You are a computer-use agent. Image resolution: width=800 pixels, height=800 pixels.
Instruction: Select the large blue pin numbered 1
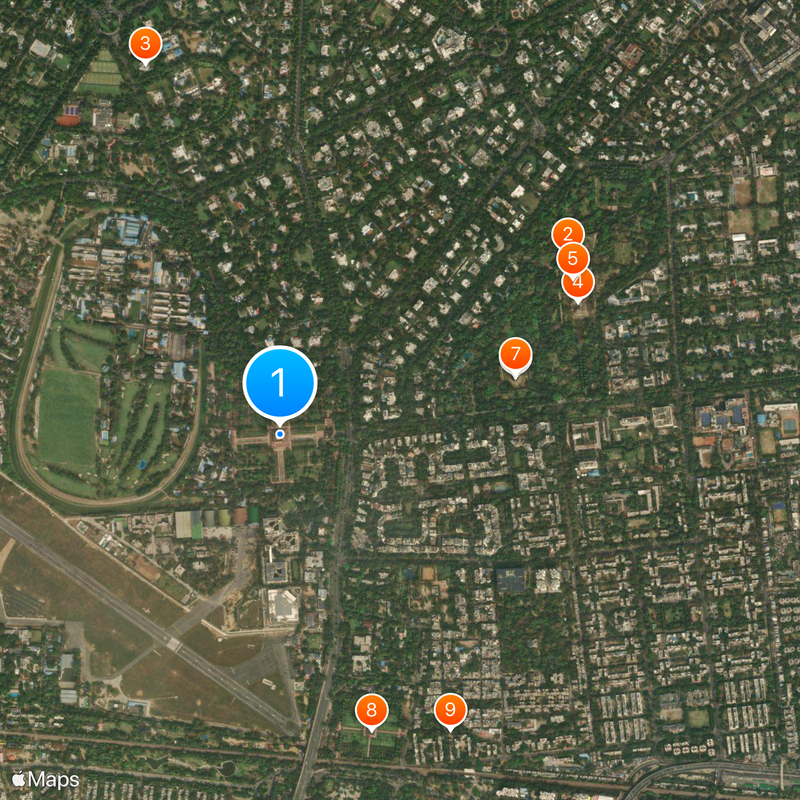[x=280, y=382]
